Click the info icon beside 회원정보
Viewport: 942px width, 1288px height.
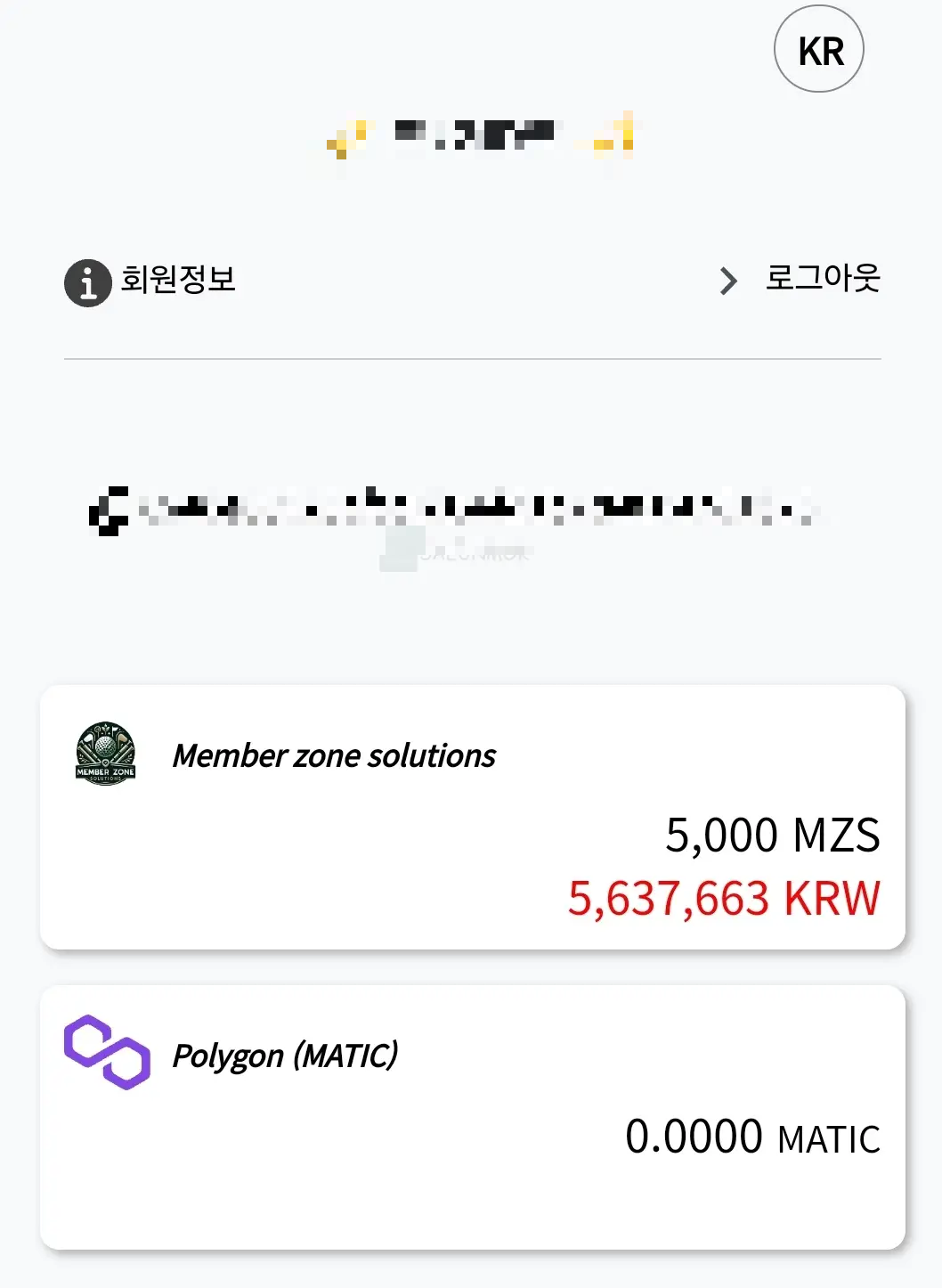[x=85, y=281]
